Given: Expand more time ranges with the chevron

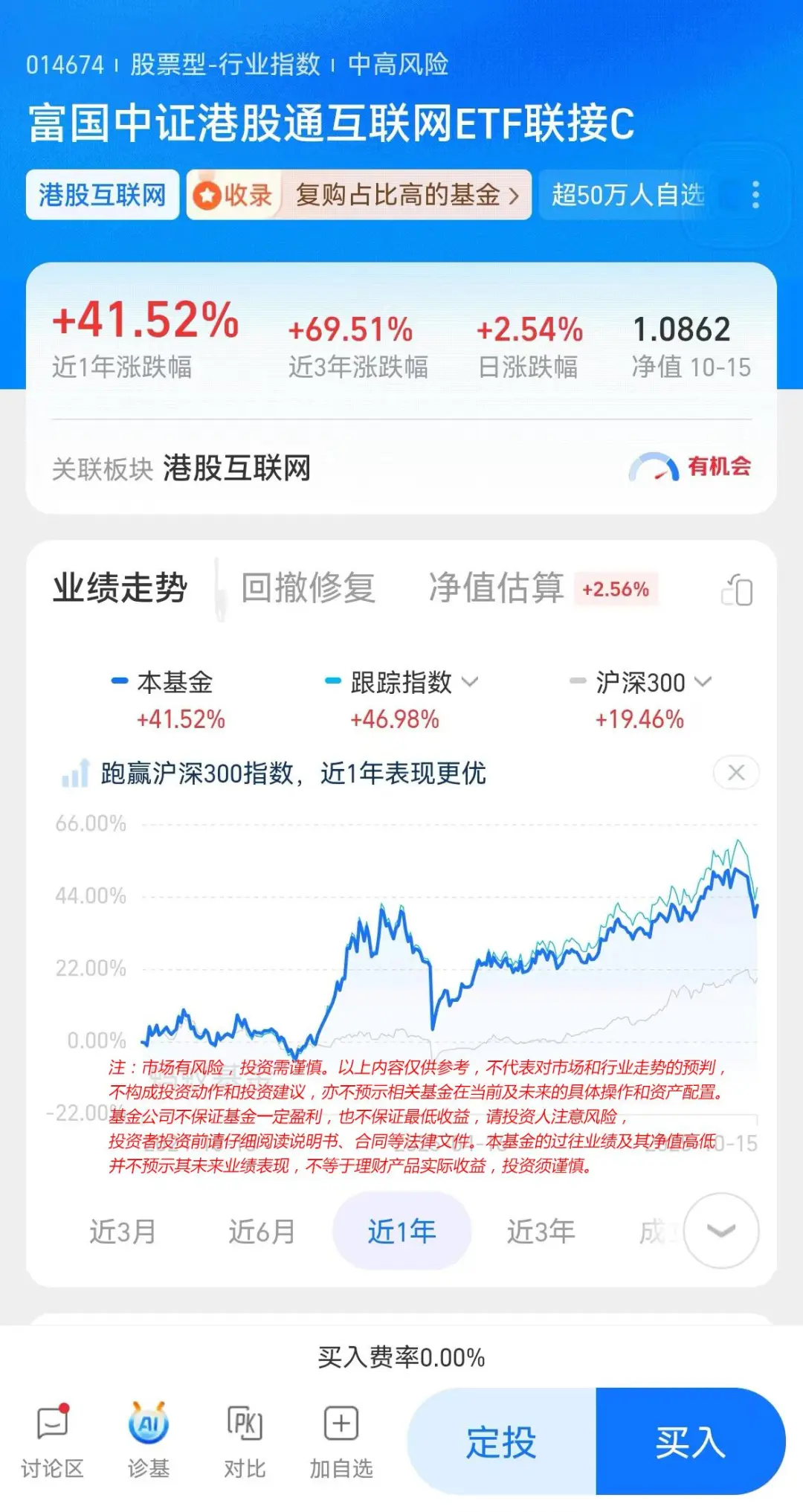Looking at the screenshot, I should tap(720, 1231).
